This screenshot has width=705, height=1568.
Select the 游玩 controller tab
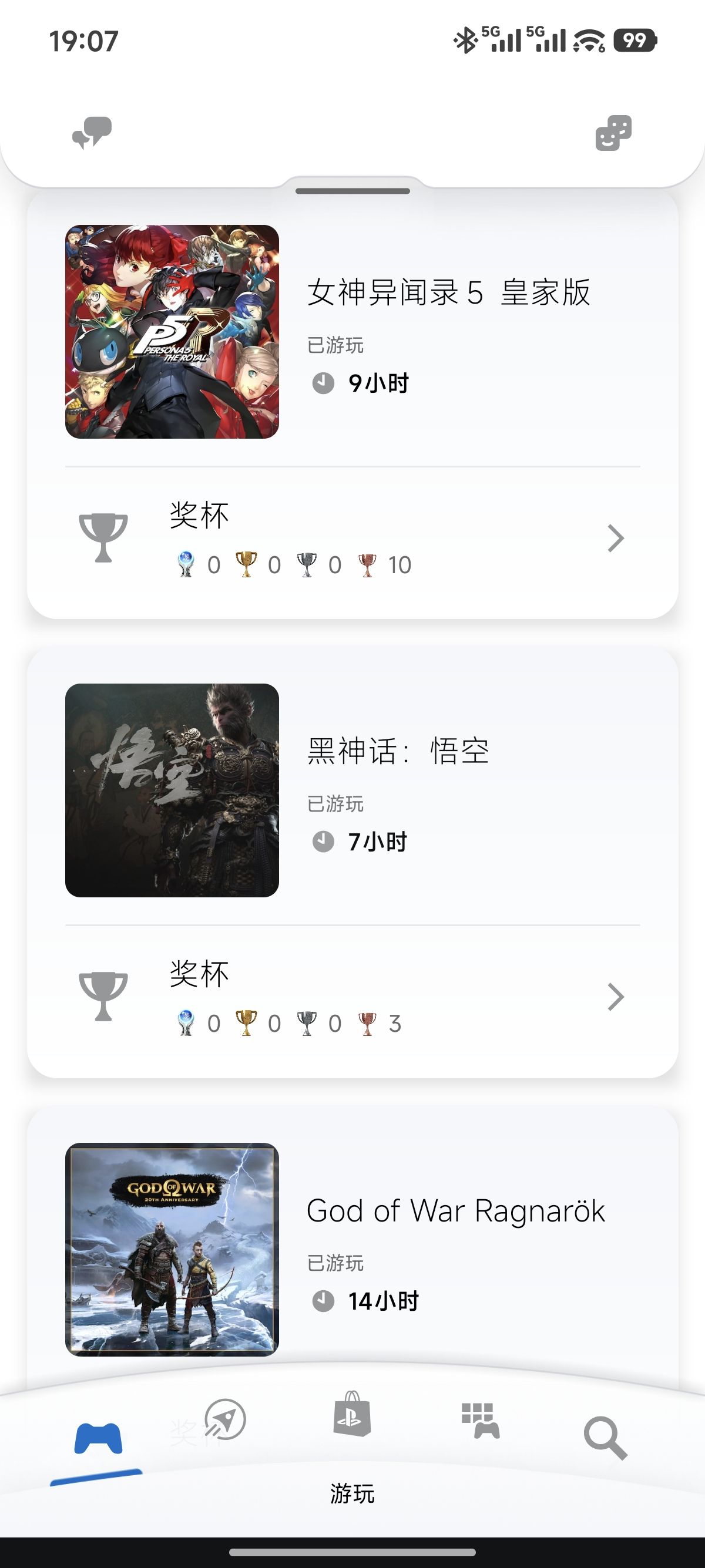(x=98, y=1439)
